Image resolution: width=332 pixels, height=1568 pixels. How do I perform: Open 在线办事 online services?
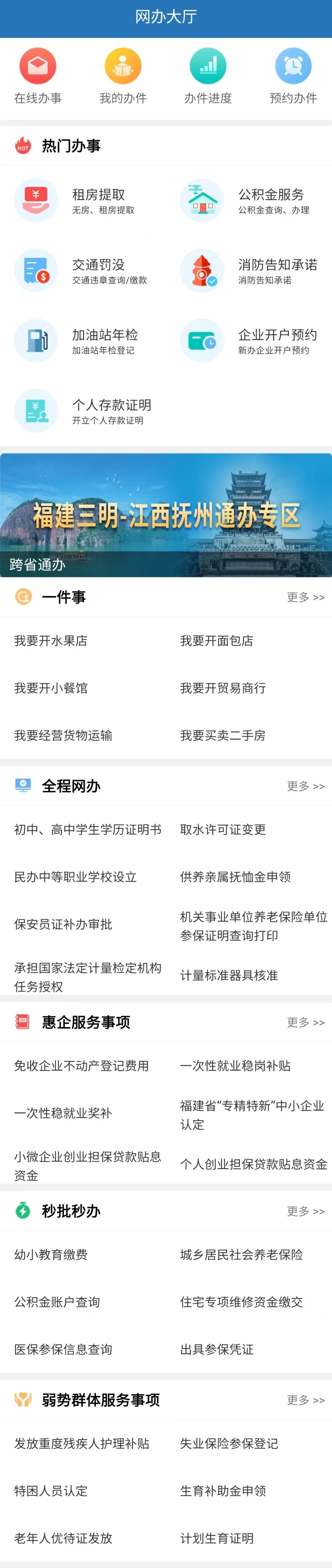coord(38,76)
